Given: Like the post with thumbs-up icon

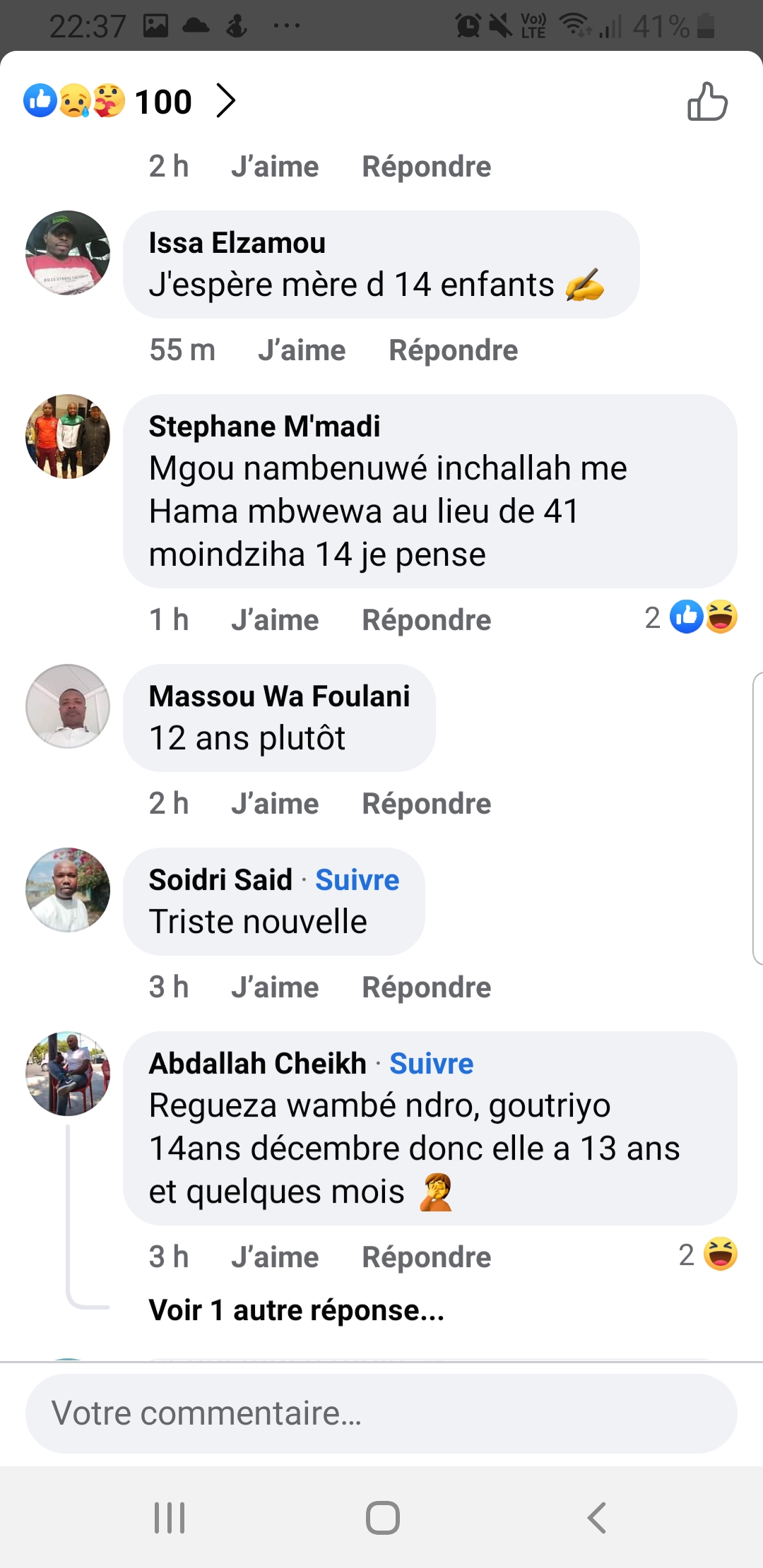Looking at the screenshot, I should [x=707, y=102].
